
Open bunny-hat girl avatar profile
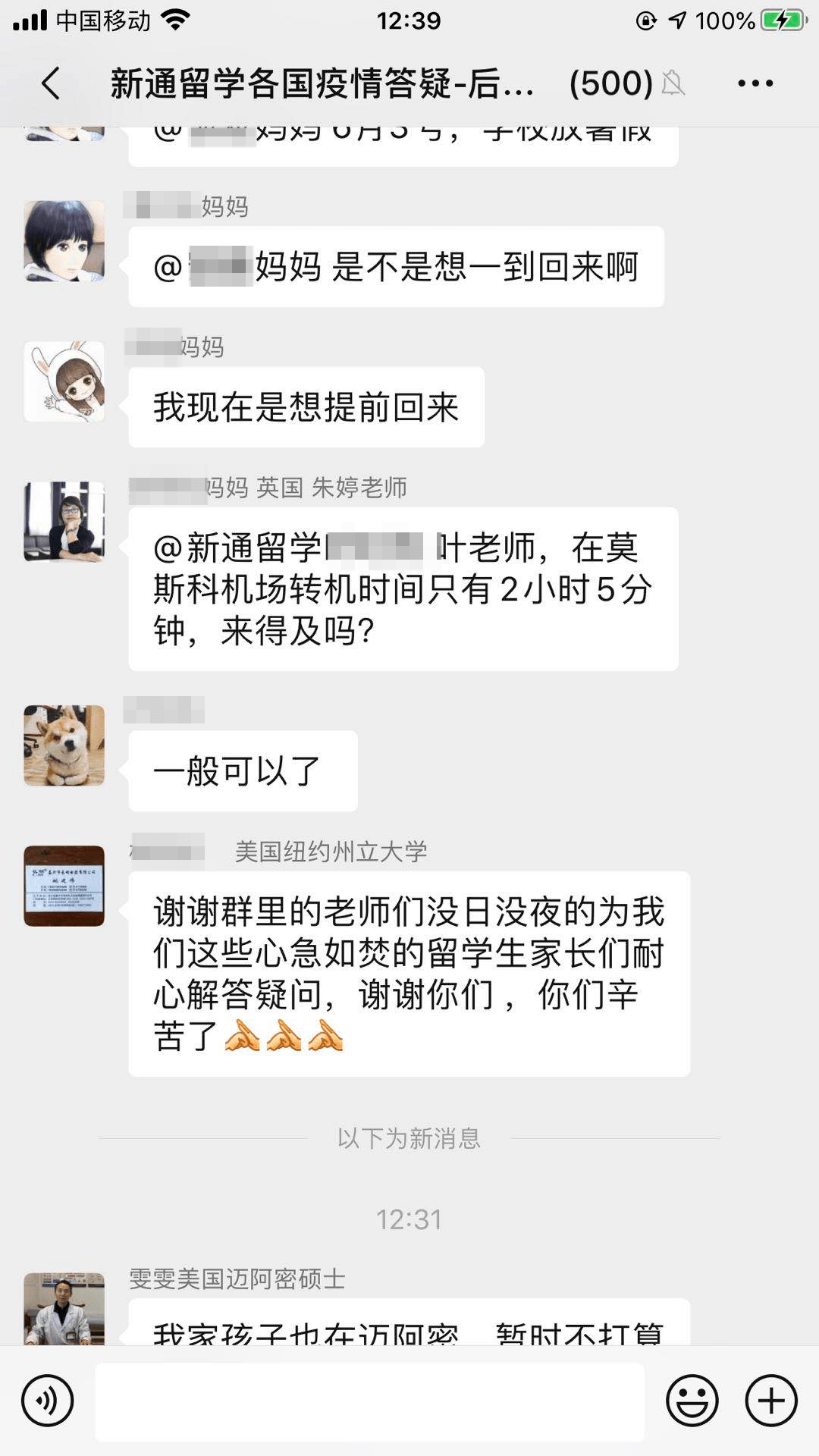tap(64, 381)
